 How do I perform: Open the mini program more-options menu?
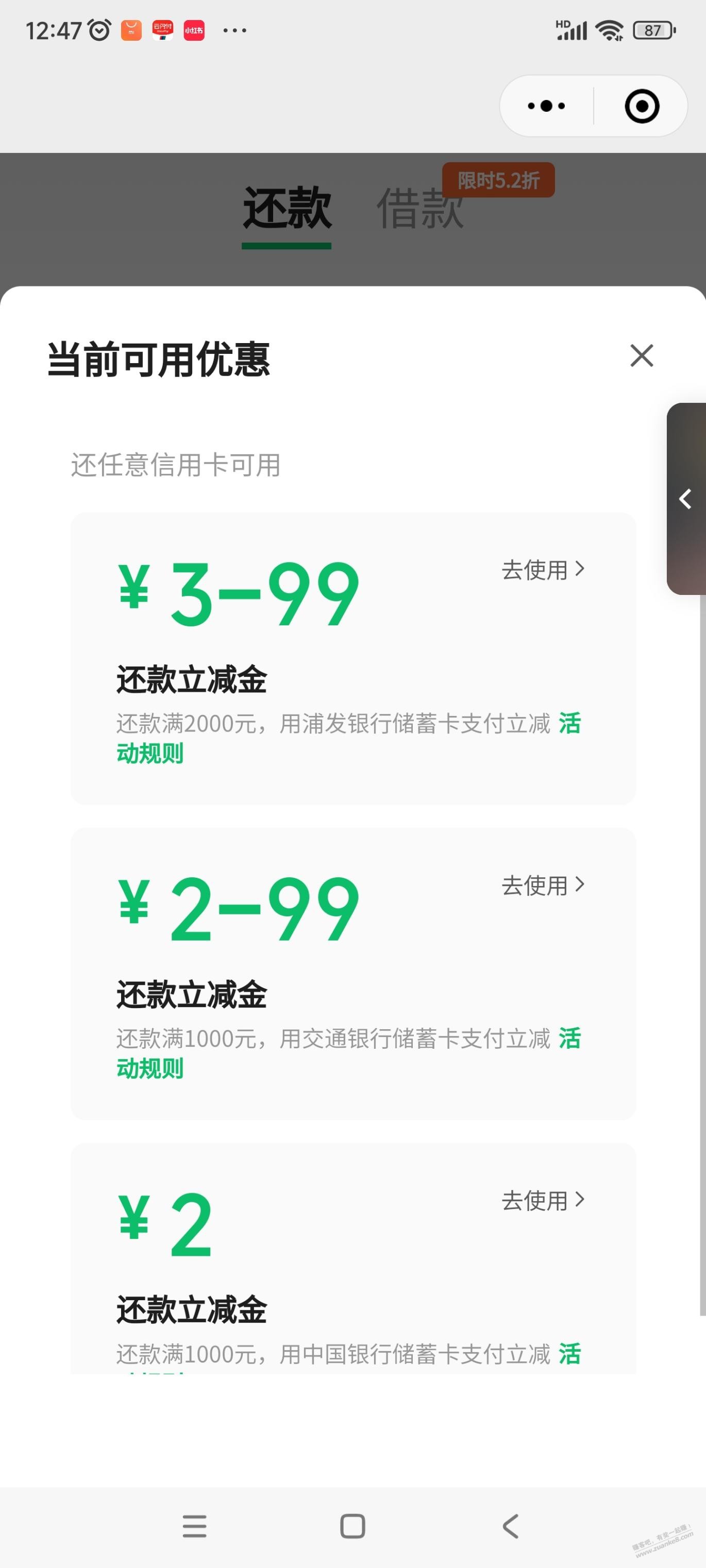tap(546, 106)
